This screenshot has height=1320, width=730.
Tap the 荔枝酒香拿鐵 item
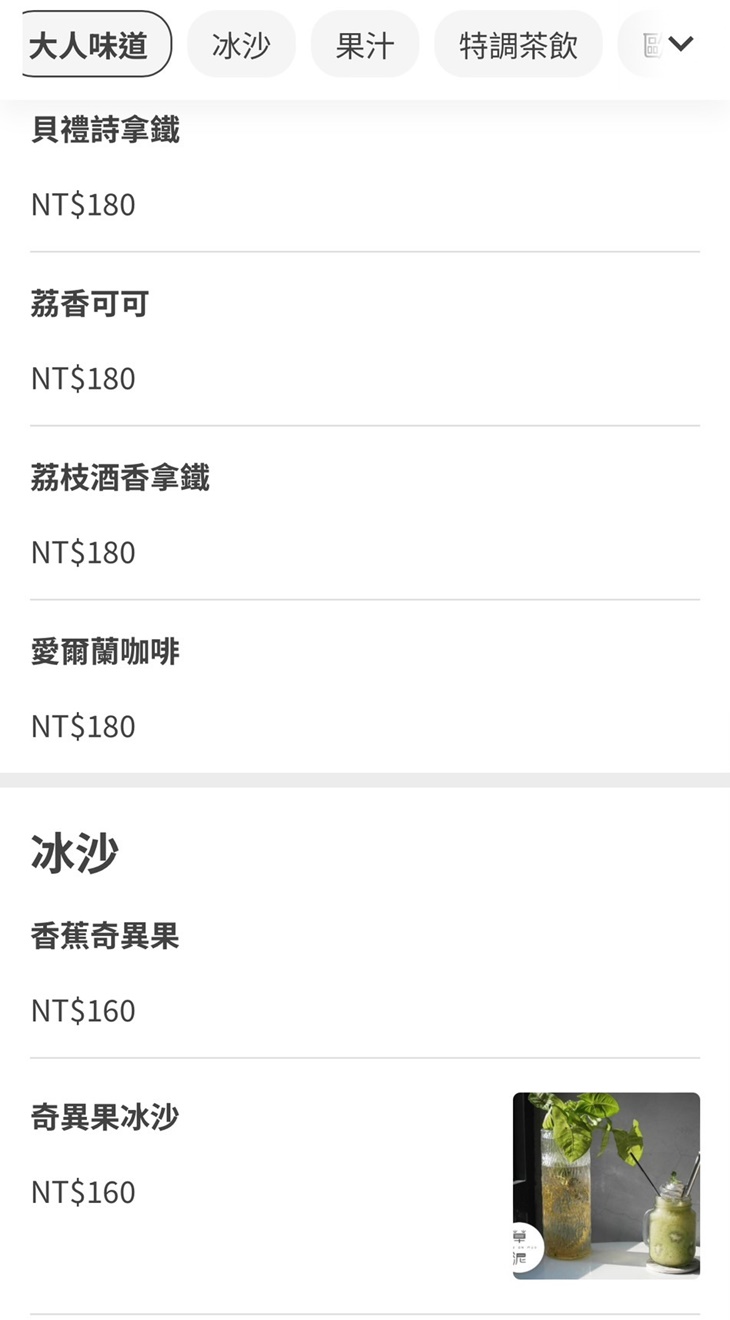[118, 478]
